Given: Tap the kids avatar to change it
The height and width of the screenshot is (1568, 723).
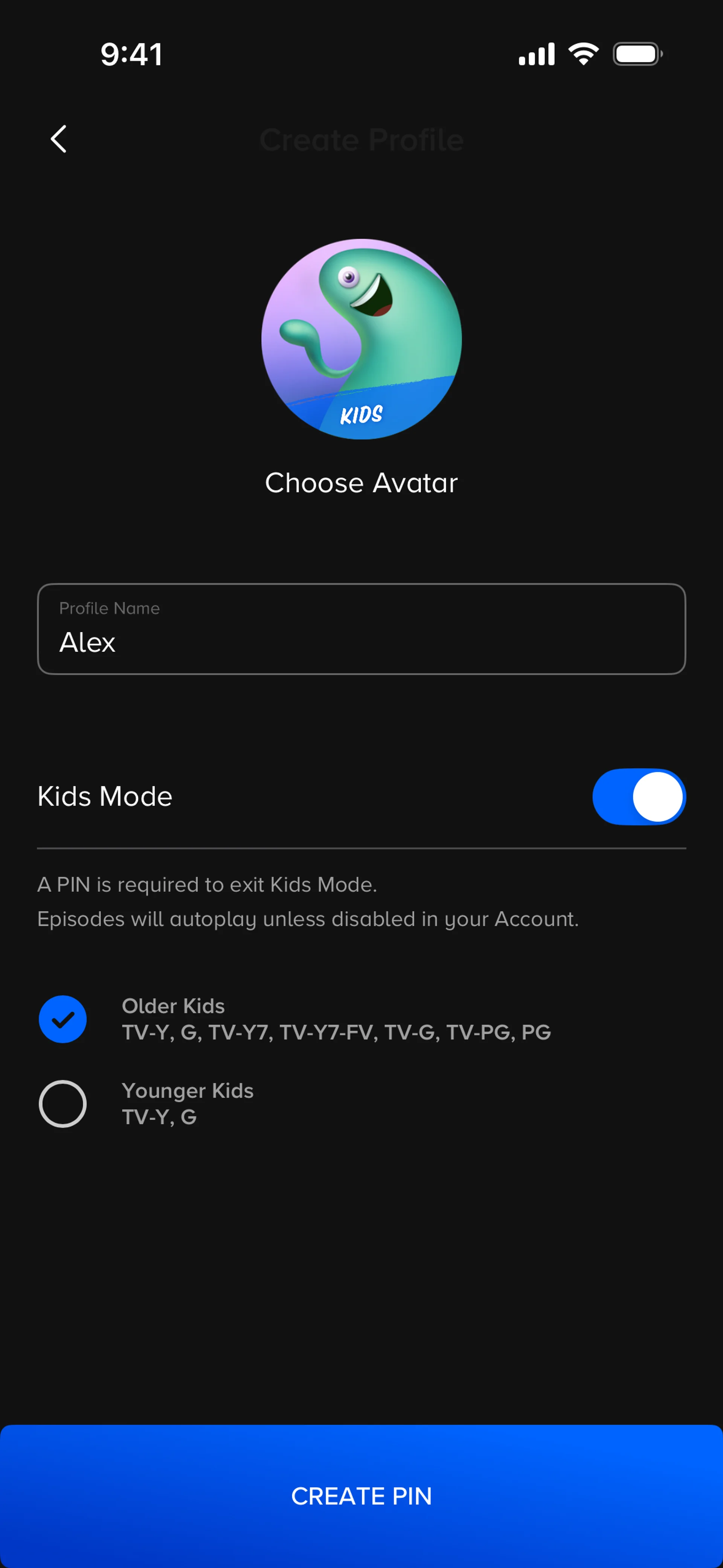Looking at the screenshot, I should tap(361, 339).
